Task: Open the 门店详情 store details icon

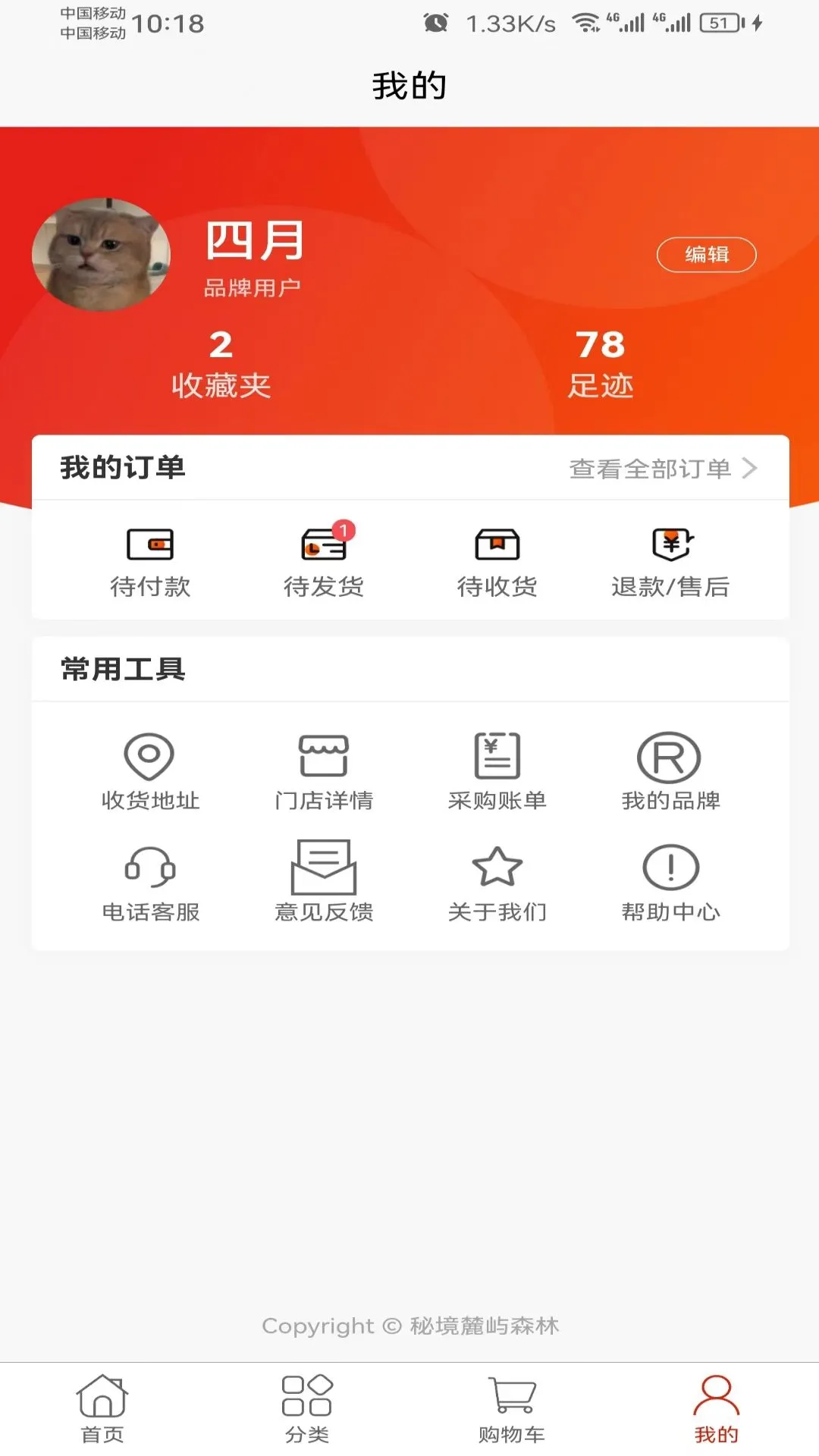Action: click(x=325, y=770)
